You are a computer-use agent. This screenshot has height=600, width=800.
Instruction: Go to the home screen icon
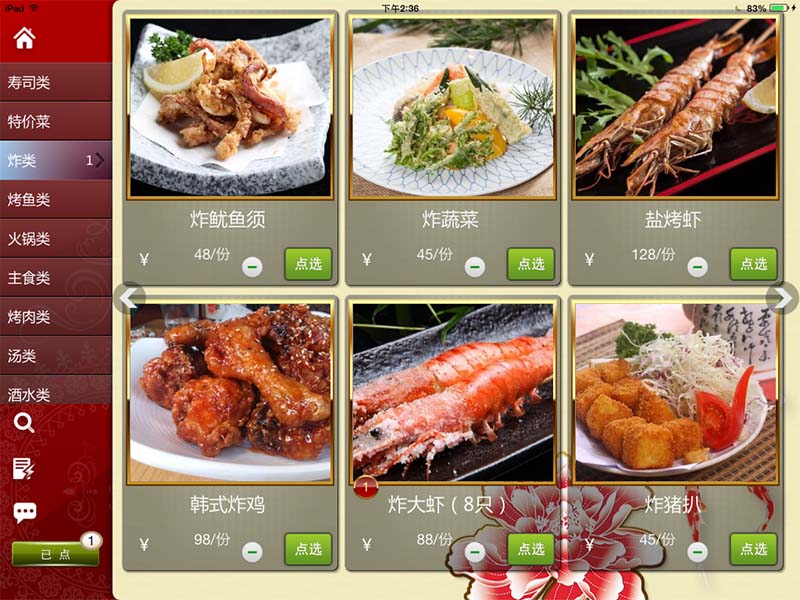point(24,39)
